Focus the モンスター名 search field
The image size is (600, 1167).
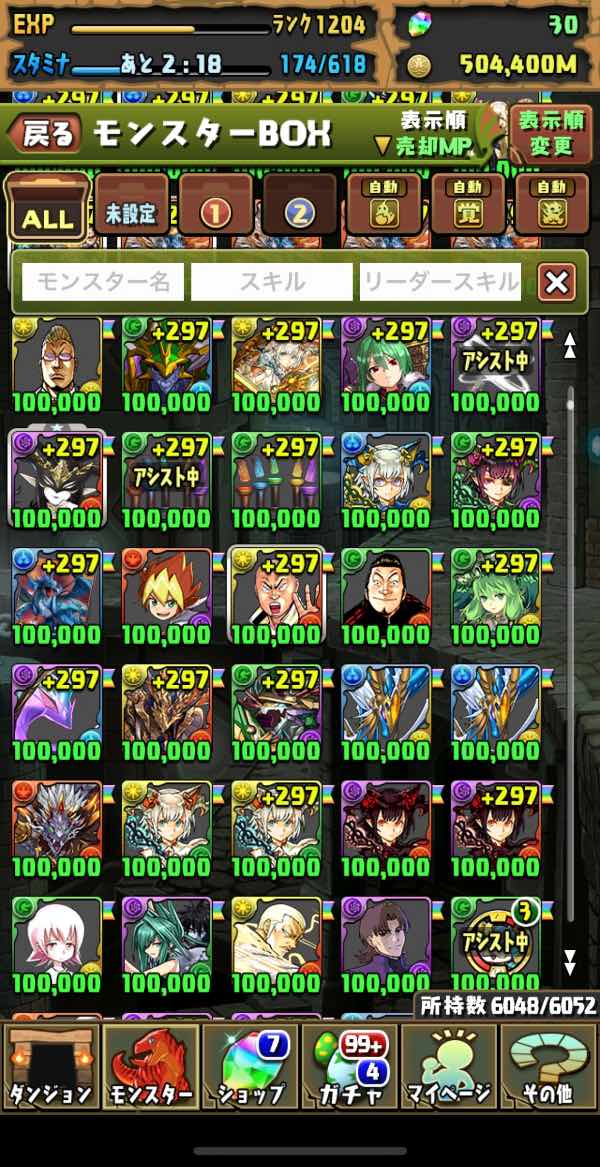[103, 282]
